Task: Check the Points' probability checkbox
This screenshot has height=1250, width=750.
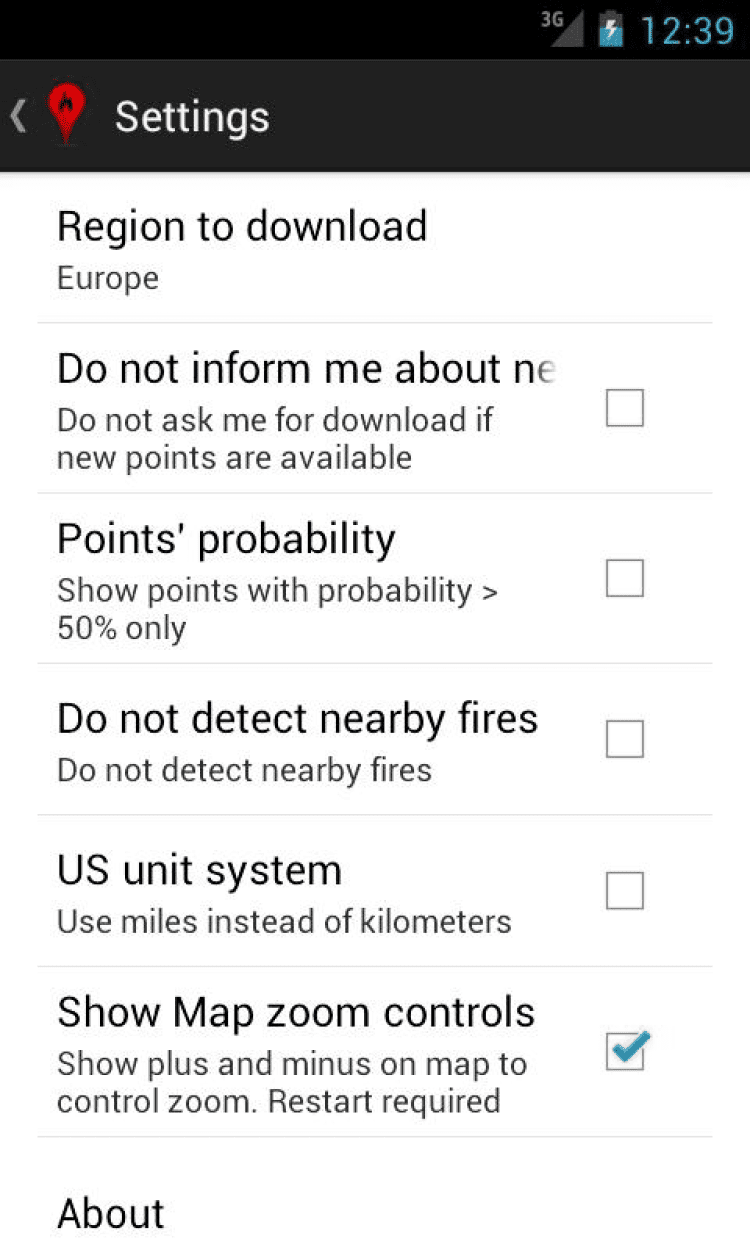Action: (x=624, y=578)
